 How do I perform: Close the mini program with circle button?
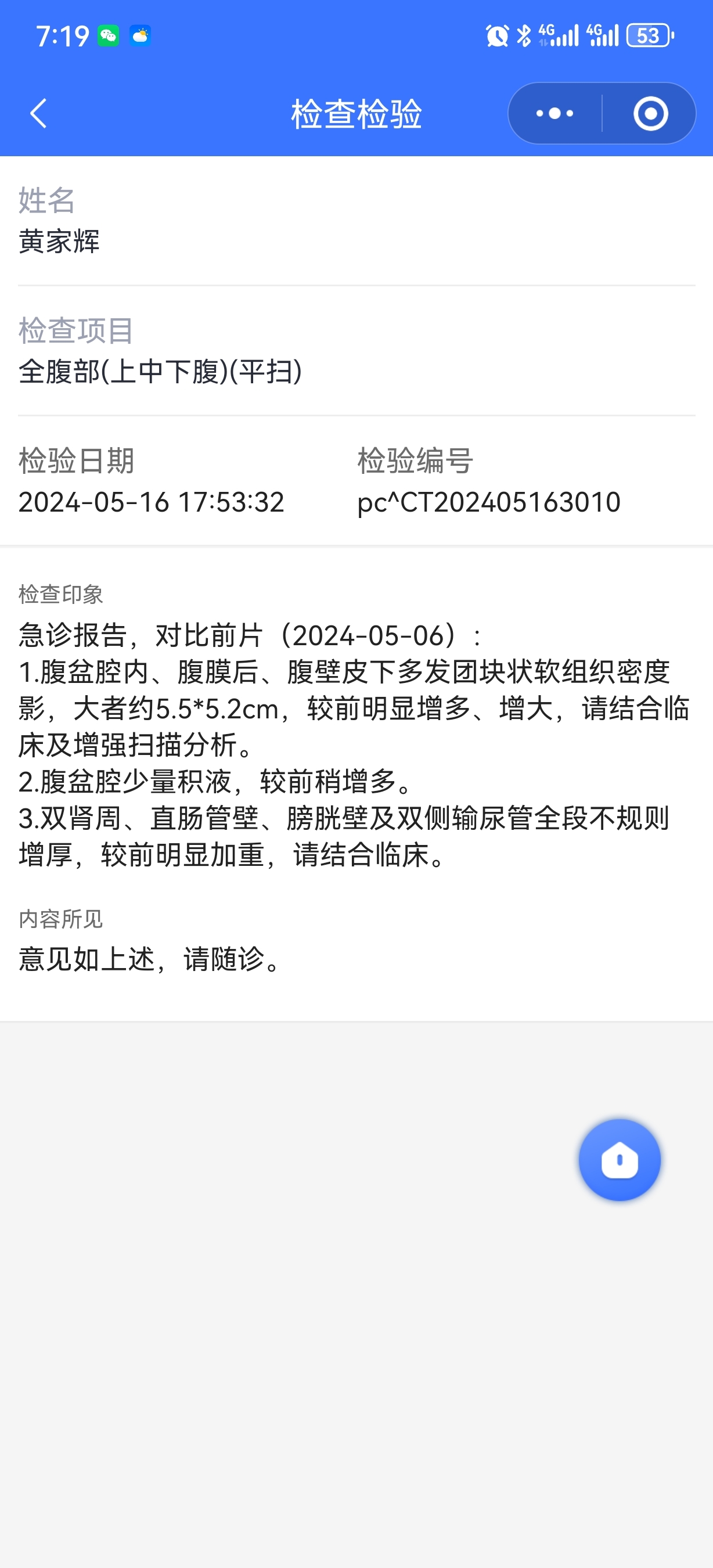pyautogui.click(x=650, y=113)
